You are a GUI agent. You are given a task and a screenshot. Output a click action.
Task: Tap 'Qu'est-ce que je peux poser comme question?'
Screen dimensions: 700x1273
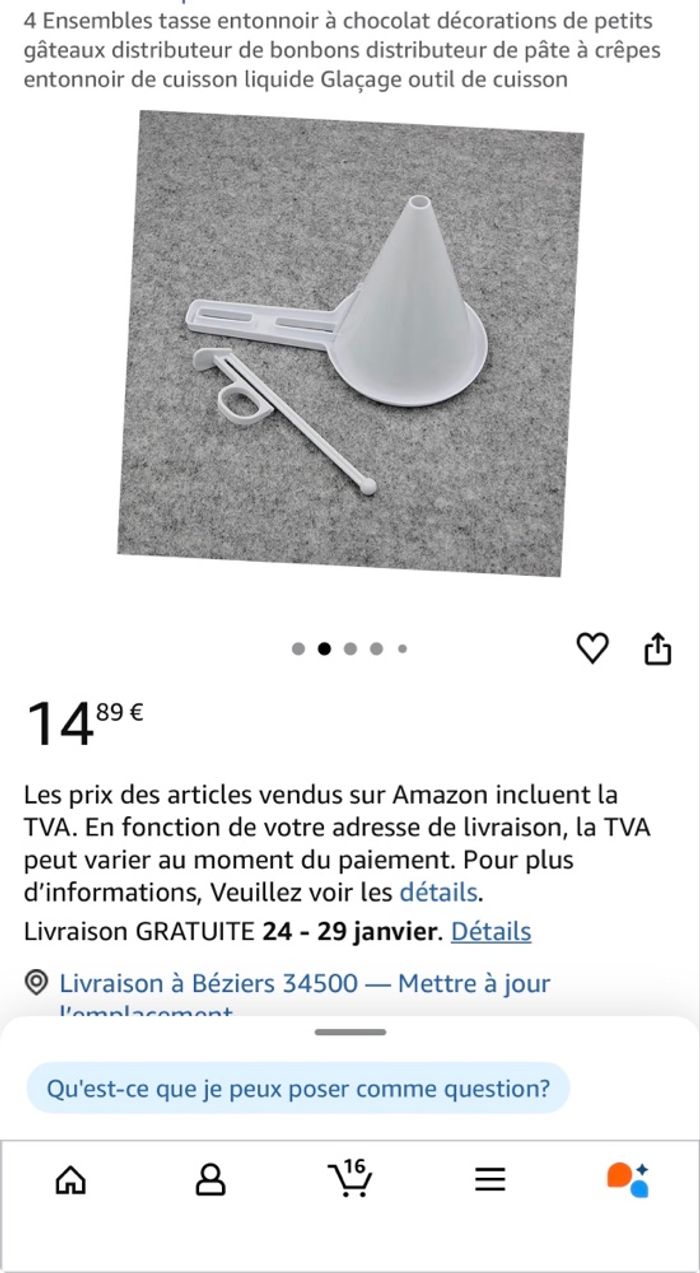click(298, 1088)
